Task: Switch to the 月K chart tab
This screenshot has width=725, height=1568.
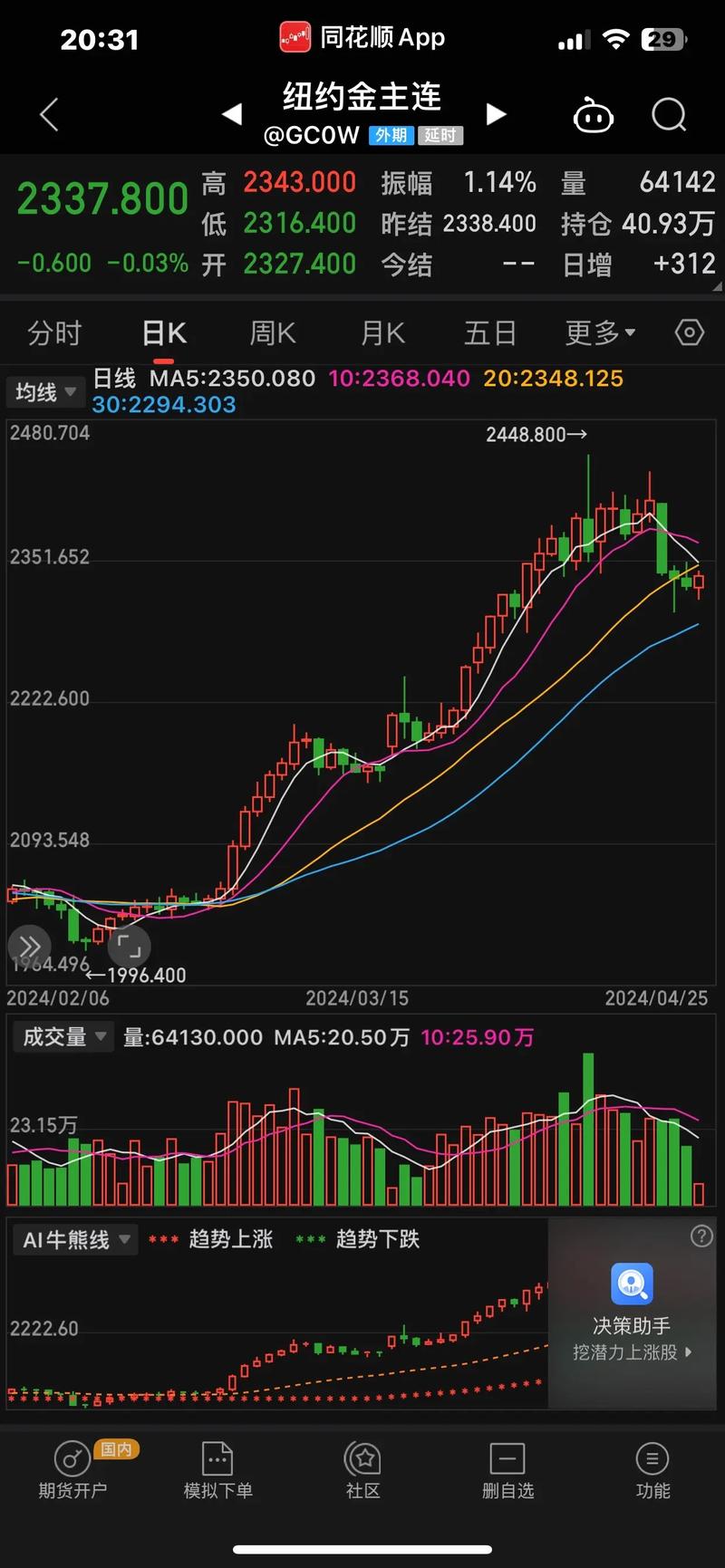Action: click(382, 333)
